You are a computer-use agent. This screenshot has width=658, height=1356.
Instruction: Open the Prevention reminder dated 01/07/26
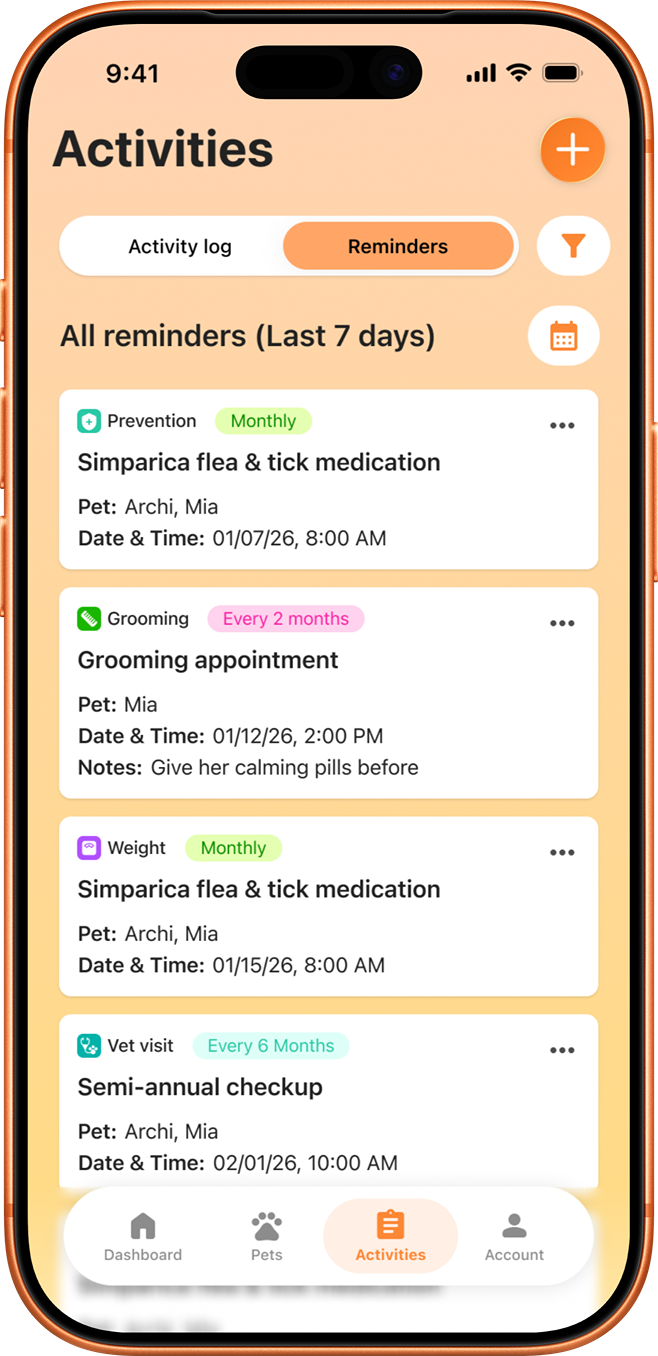(x=300, y=480)
